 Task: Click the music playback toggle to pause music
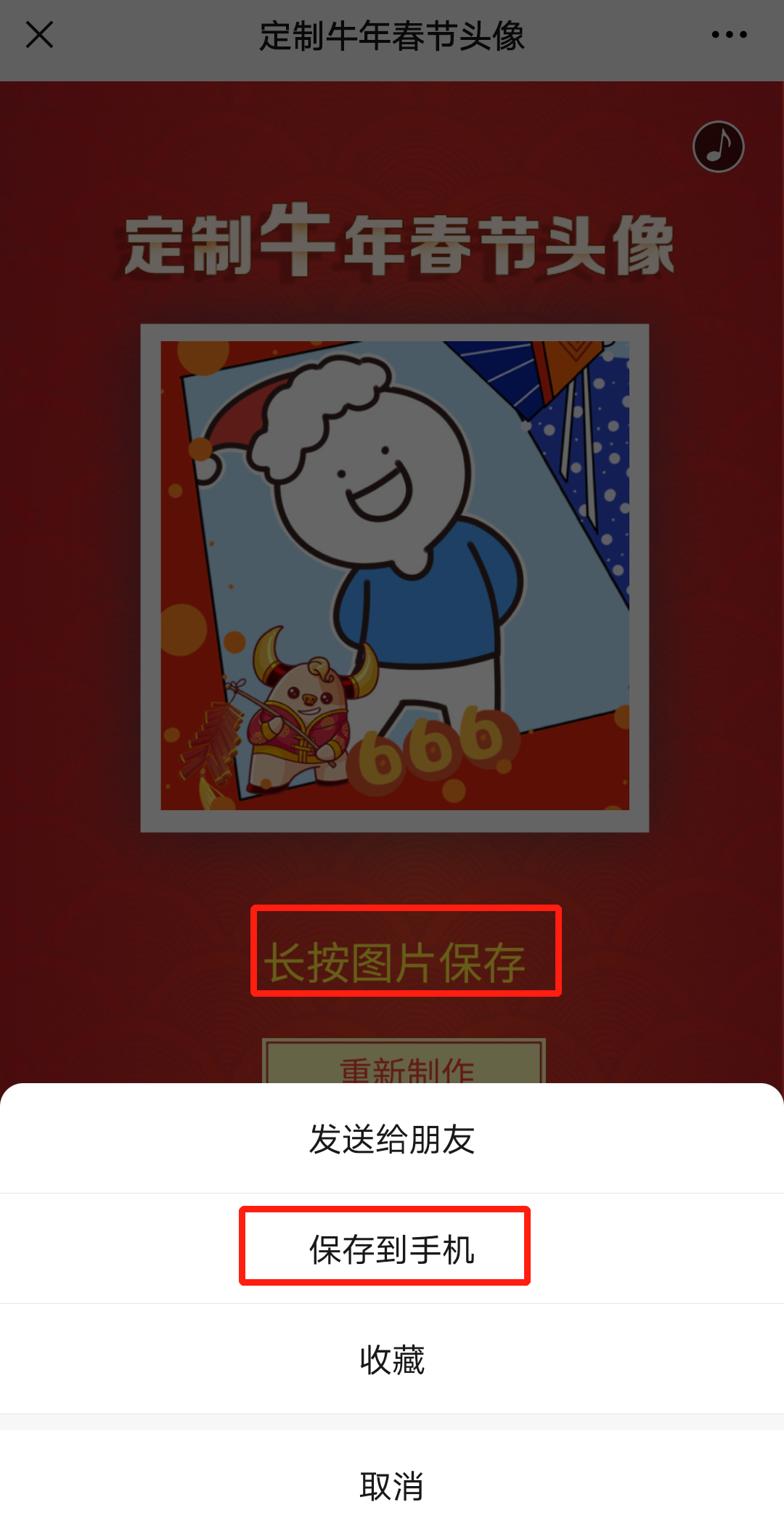[x=718, y=145]
